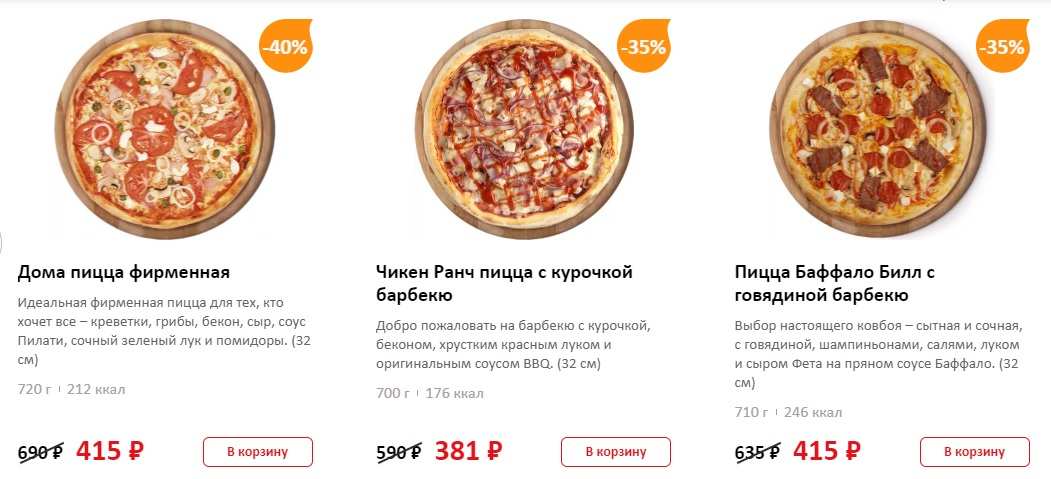The width and height of the screenshot is (1051, 479).
Task: Open the Дома пицца фирменная product photo
Action: point(163,130)
